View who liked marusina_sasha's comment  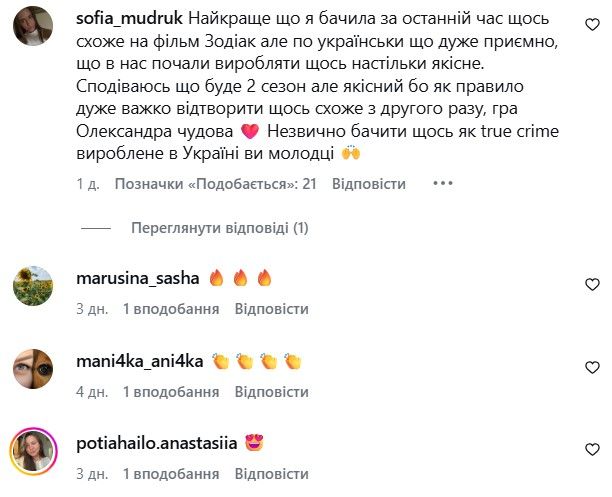(171, 310)
